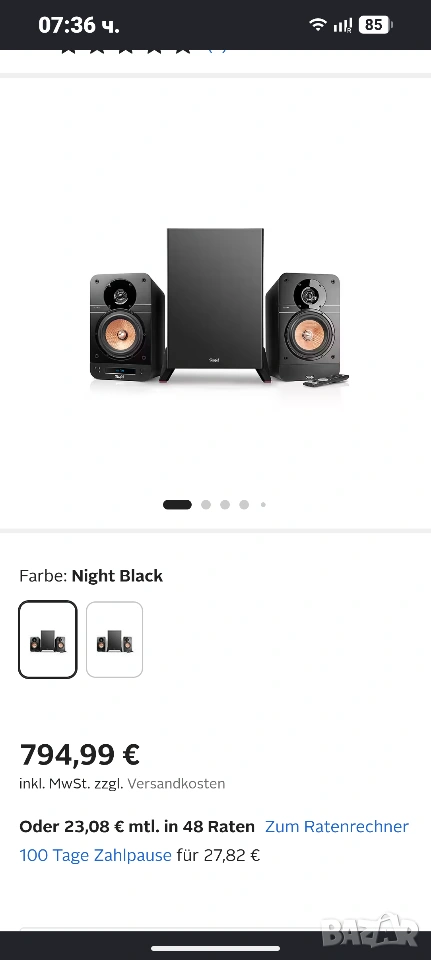
Task: Open the Versandkosten link
Action: tap(176, 784)
